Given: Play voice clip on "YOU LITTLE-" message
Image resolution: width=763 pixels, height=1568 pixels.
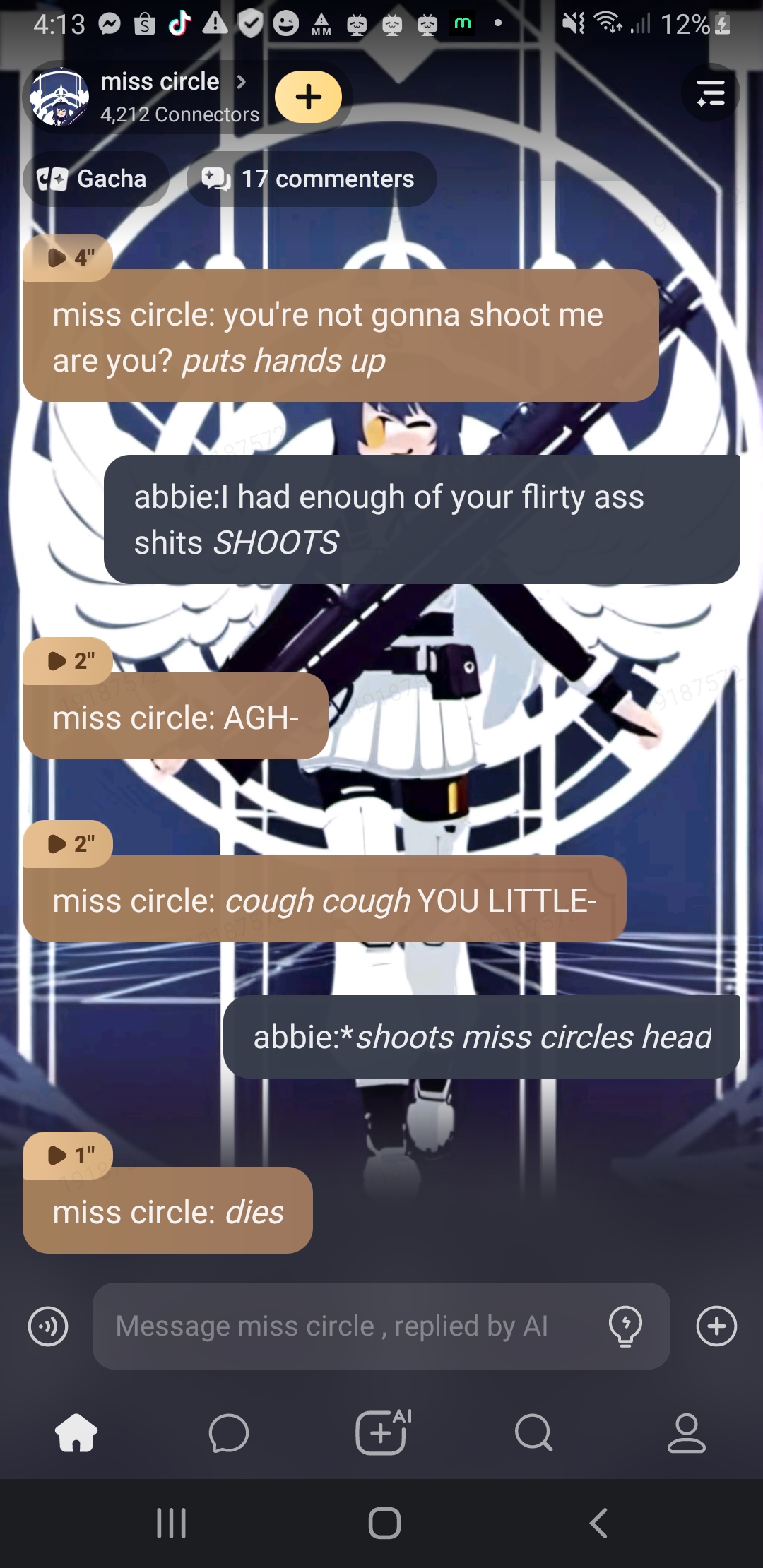Looking at the screenshot, I should [69, 844].
